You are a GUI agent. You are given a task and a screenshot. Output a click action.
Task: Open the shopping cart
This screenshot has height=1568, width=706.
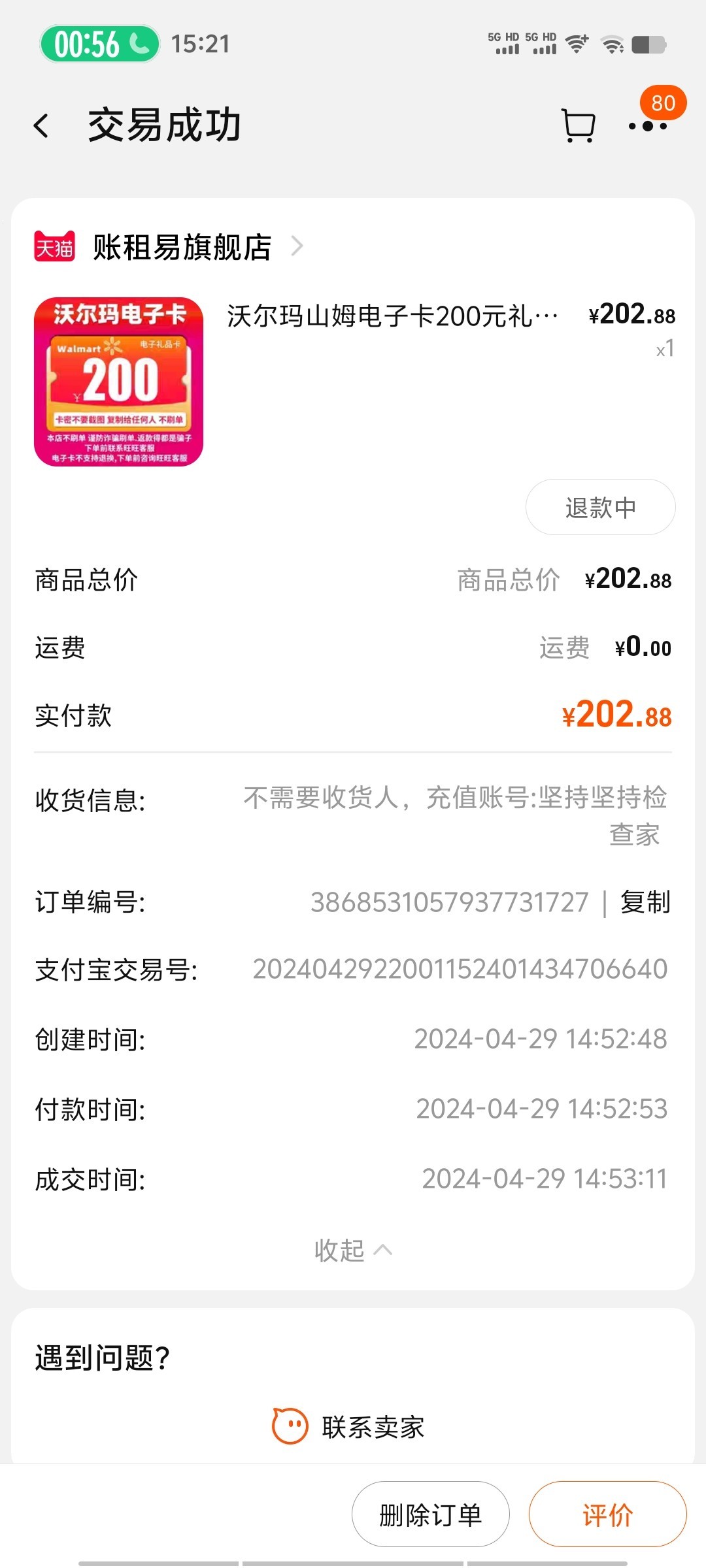(x=579, y=125)
